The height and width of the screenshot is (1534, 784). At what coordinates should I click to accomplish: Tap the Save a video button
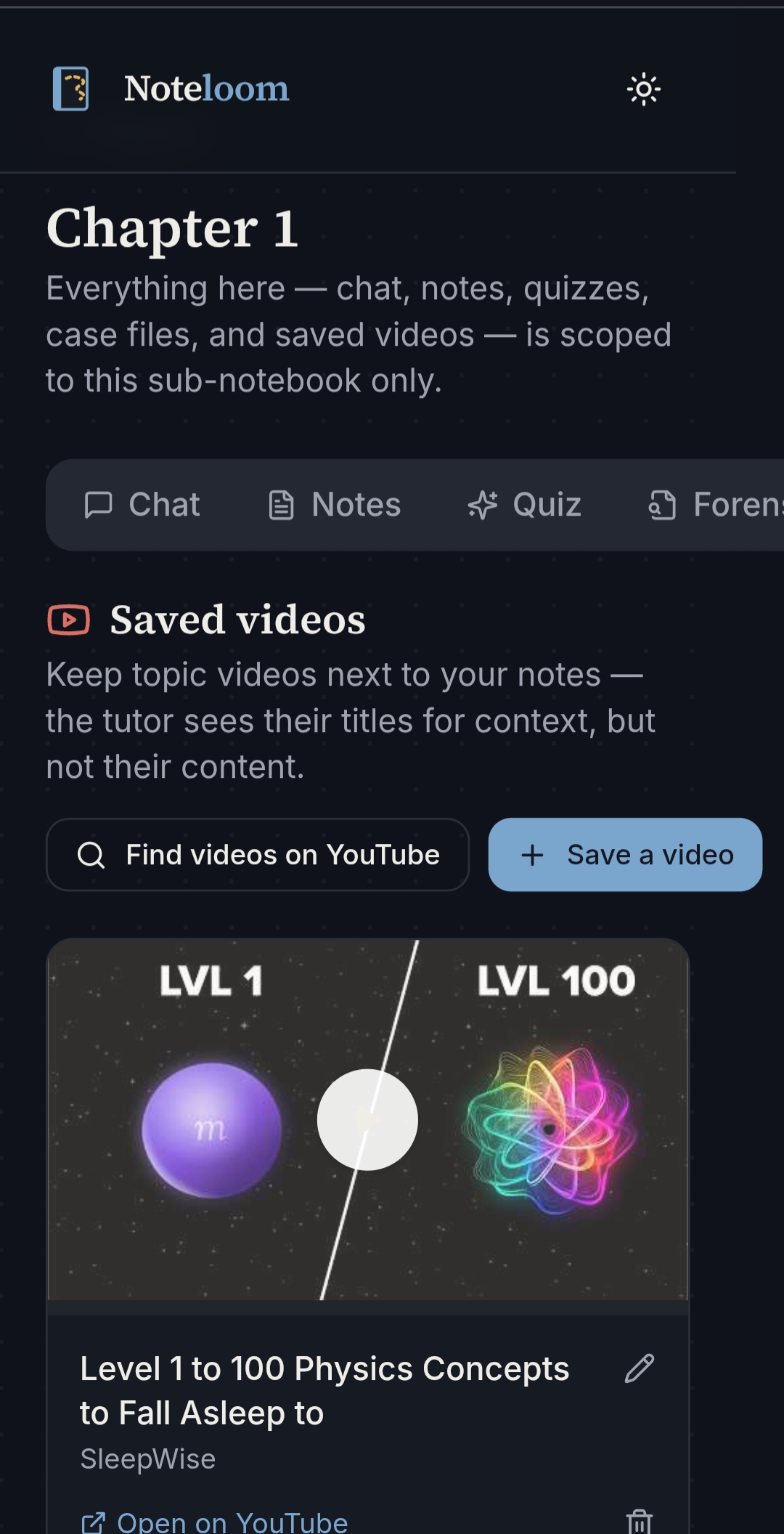pyautogui.click(x=625, y=855)
